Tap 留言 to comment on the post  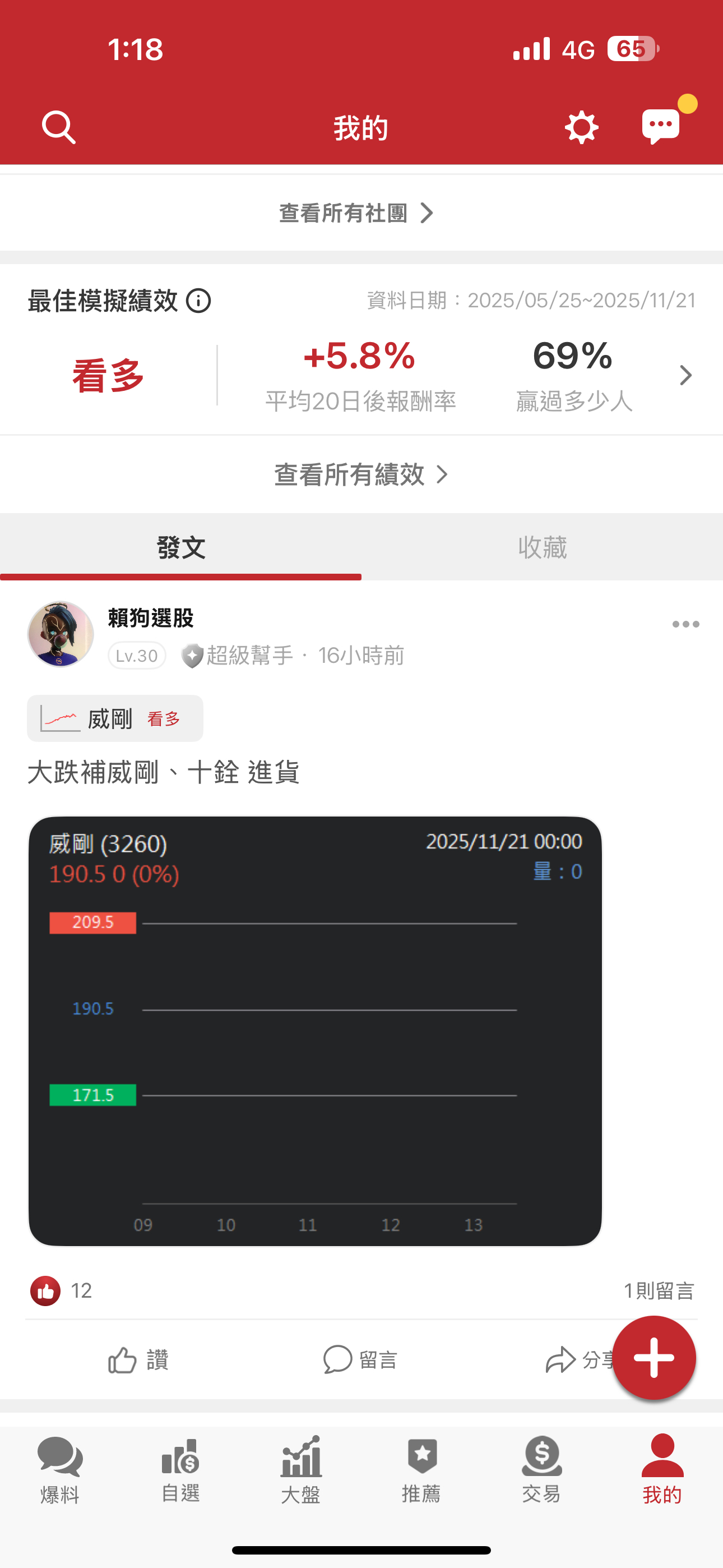360,1359
